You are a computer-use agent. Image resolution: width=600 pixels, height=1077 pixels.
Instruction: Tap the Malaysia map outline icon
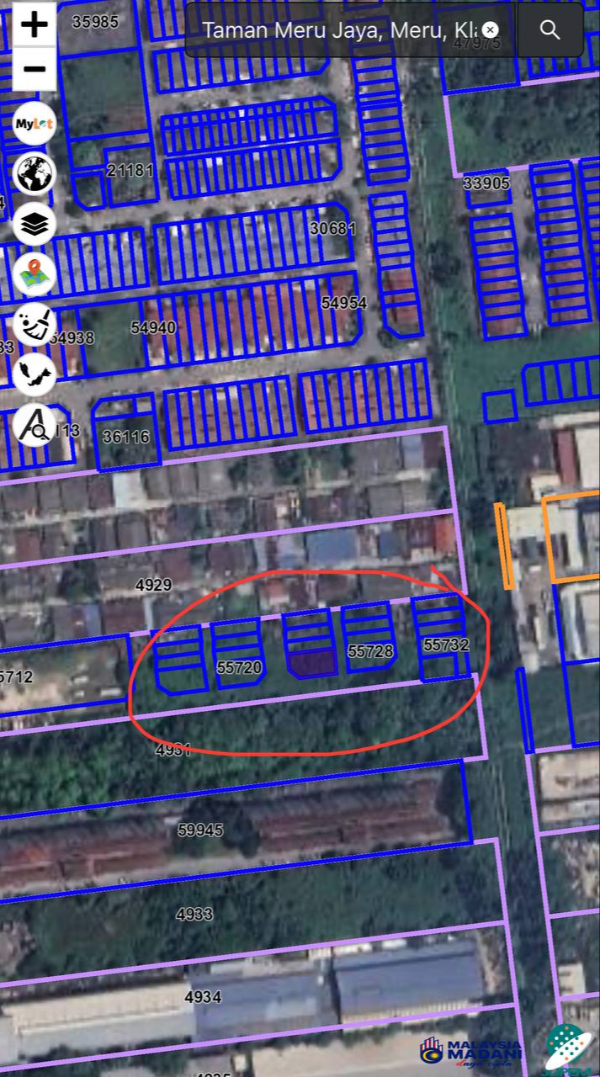34,374
